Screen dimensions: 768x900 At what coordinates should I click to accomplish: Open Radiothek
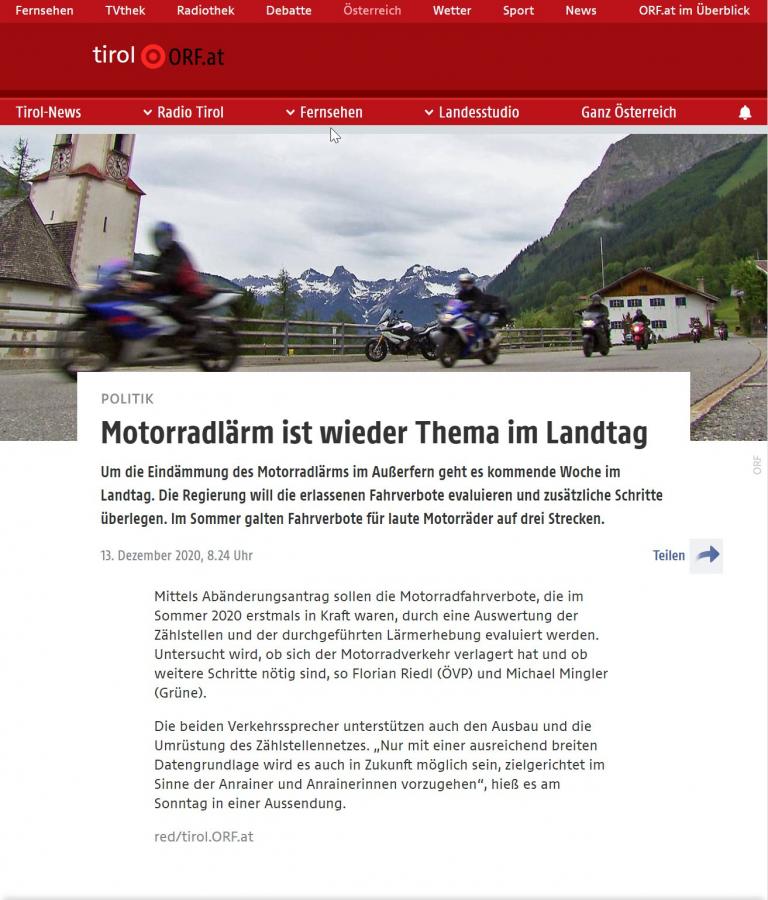click(x=205, y=10)
